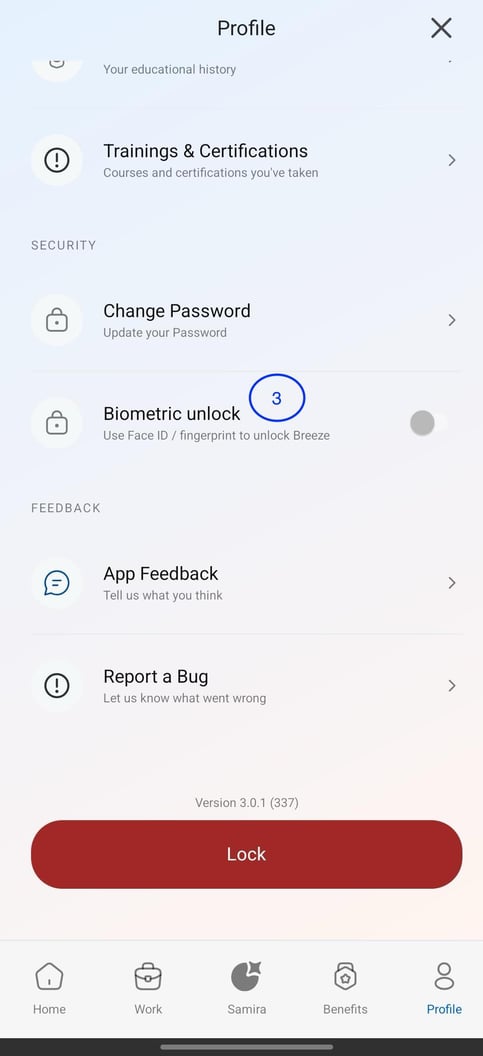The image size is (483, 1056).
Task: Open Change Password
Action: [x=247, y=320]
